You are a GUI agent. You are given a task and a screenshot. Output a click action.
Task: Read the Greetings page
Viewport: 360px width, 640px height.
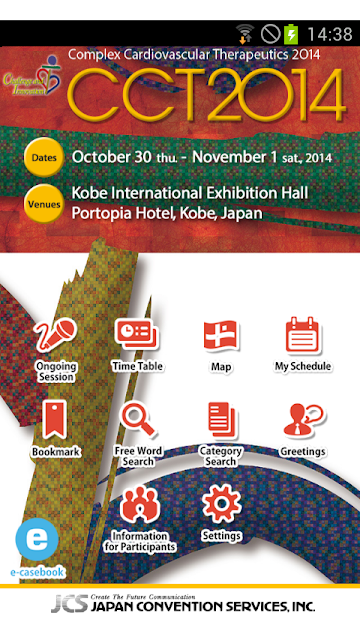tap(303, 420)
